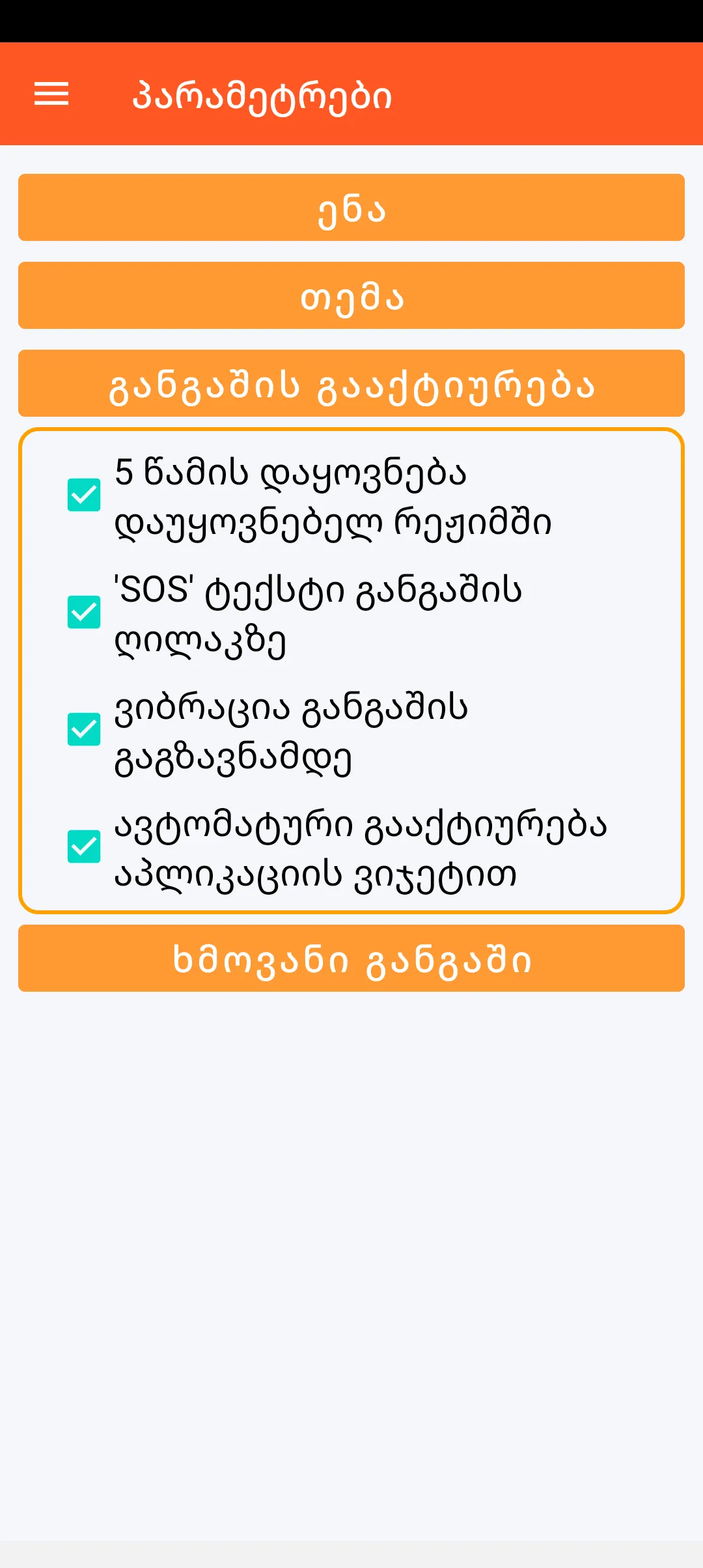The width and height of the screenshot is (703, 1568).
Task: Uncheck ავტომატური გააქტიურება აპლიკაციის ვიჯეტით
Action: 84,847
